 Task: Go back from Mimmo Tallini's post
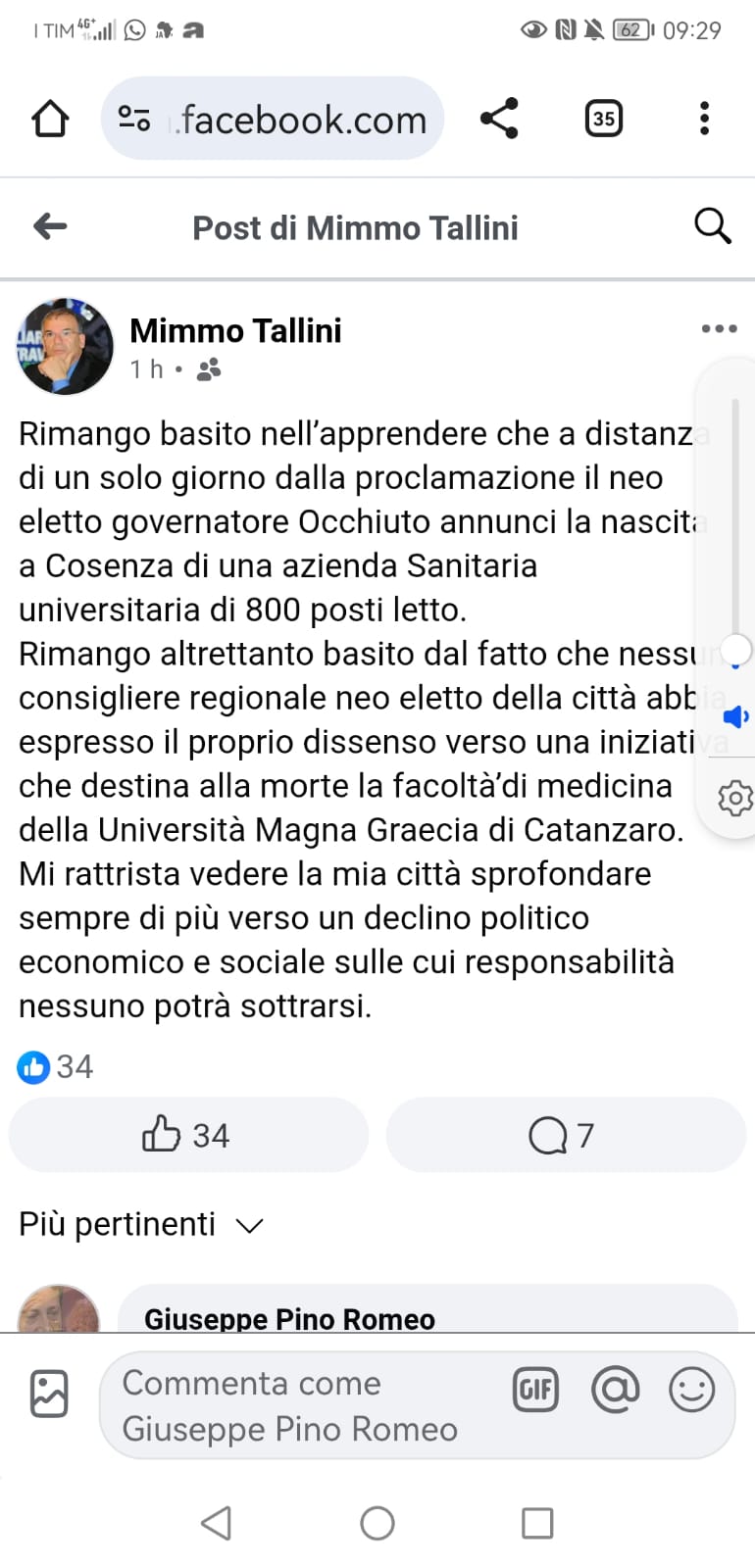pyautogui.click(x=50, y=227)
